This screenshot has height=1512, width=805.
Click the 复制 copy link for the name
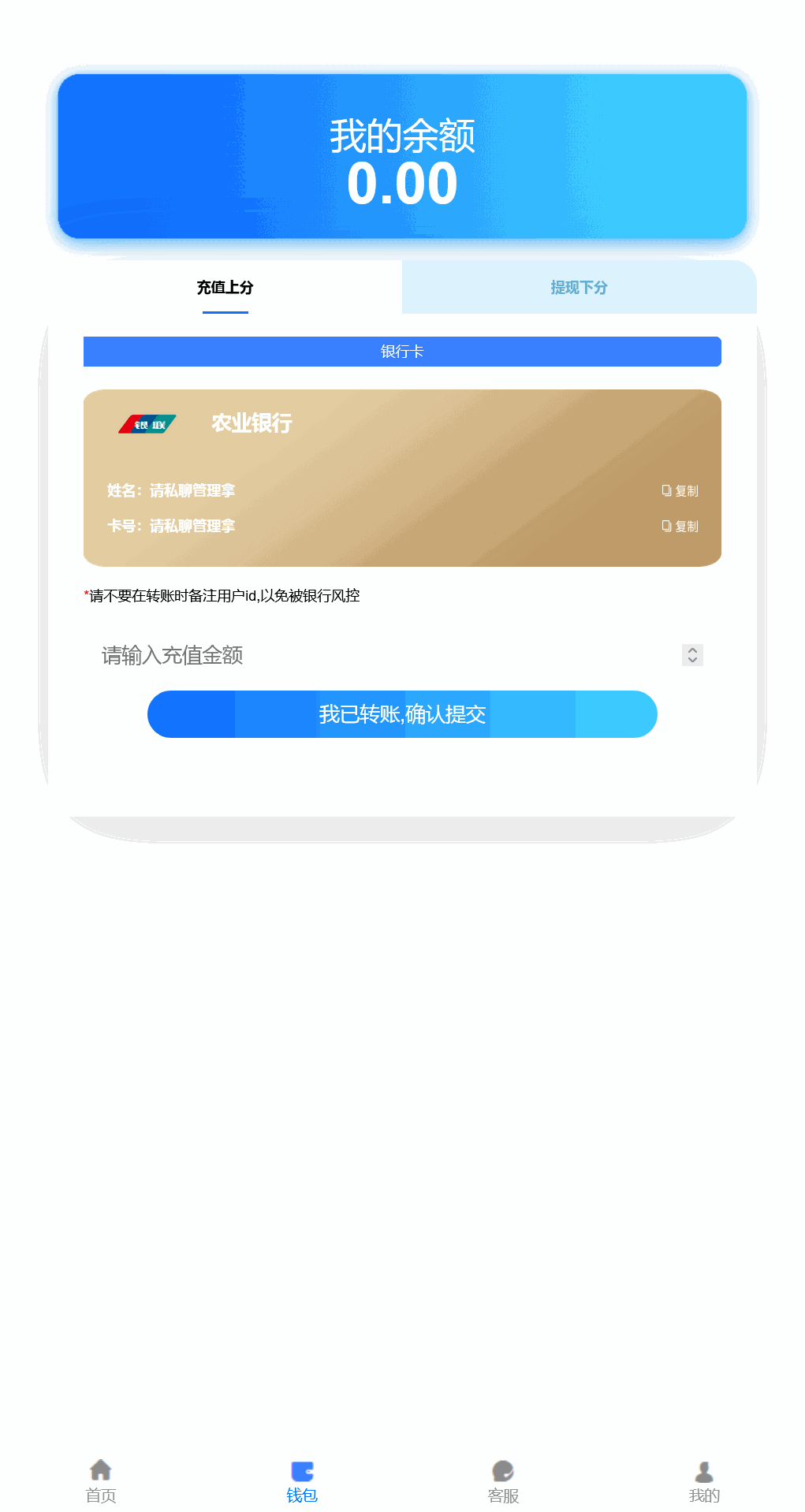tap(684, 490)
